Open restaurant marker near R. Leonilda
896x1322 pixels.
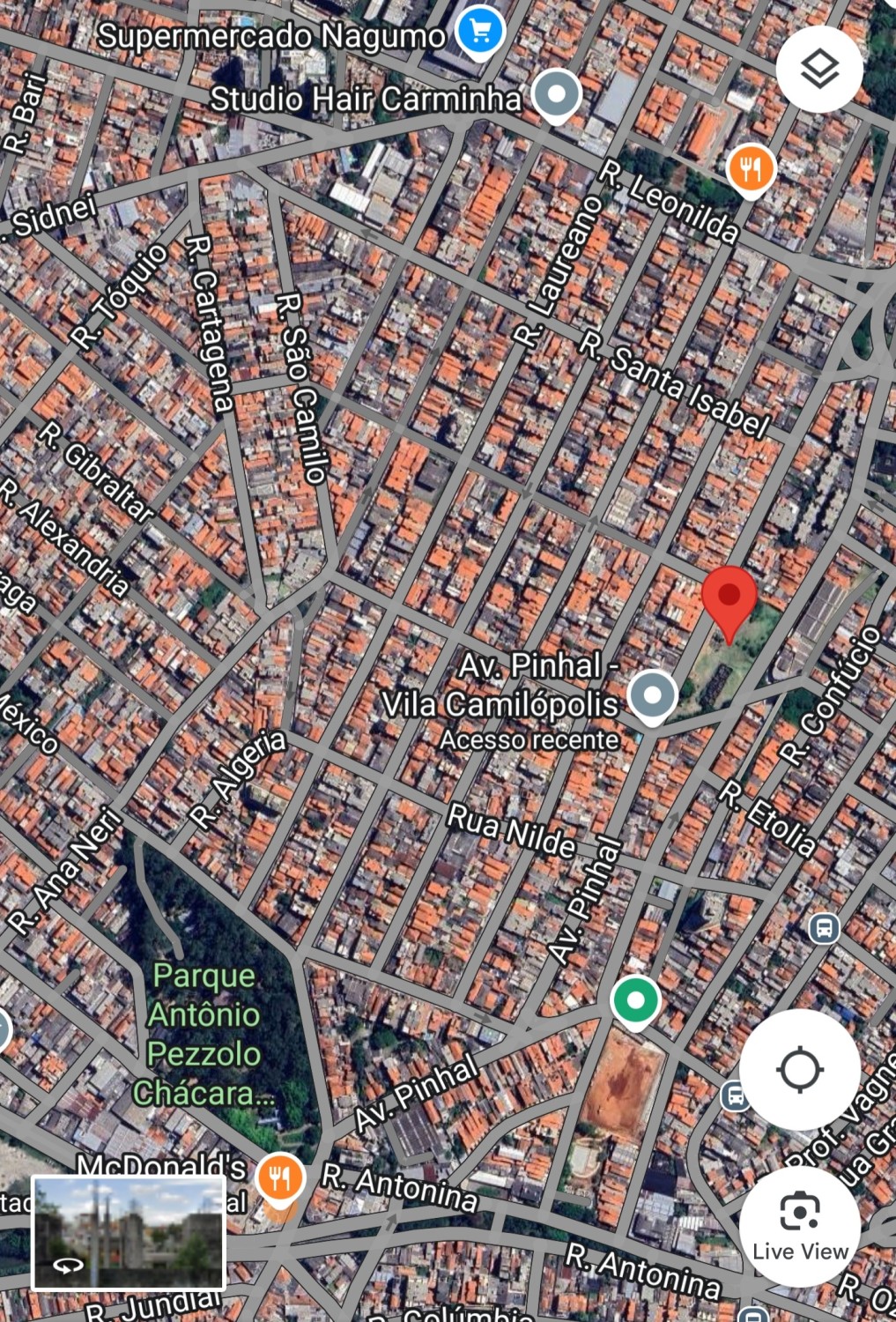[x=751, y=167]
